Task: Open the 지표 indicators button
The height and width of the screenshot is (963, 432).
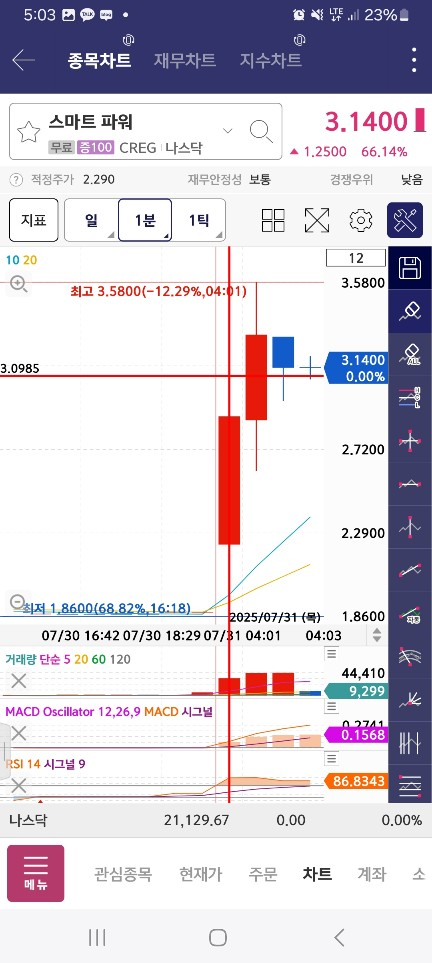Action: coord(34,220)
